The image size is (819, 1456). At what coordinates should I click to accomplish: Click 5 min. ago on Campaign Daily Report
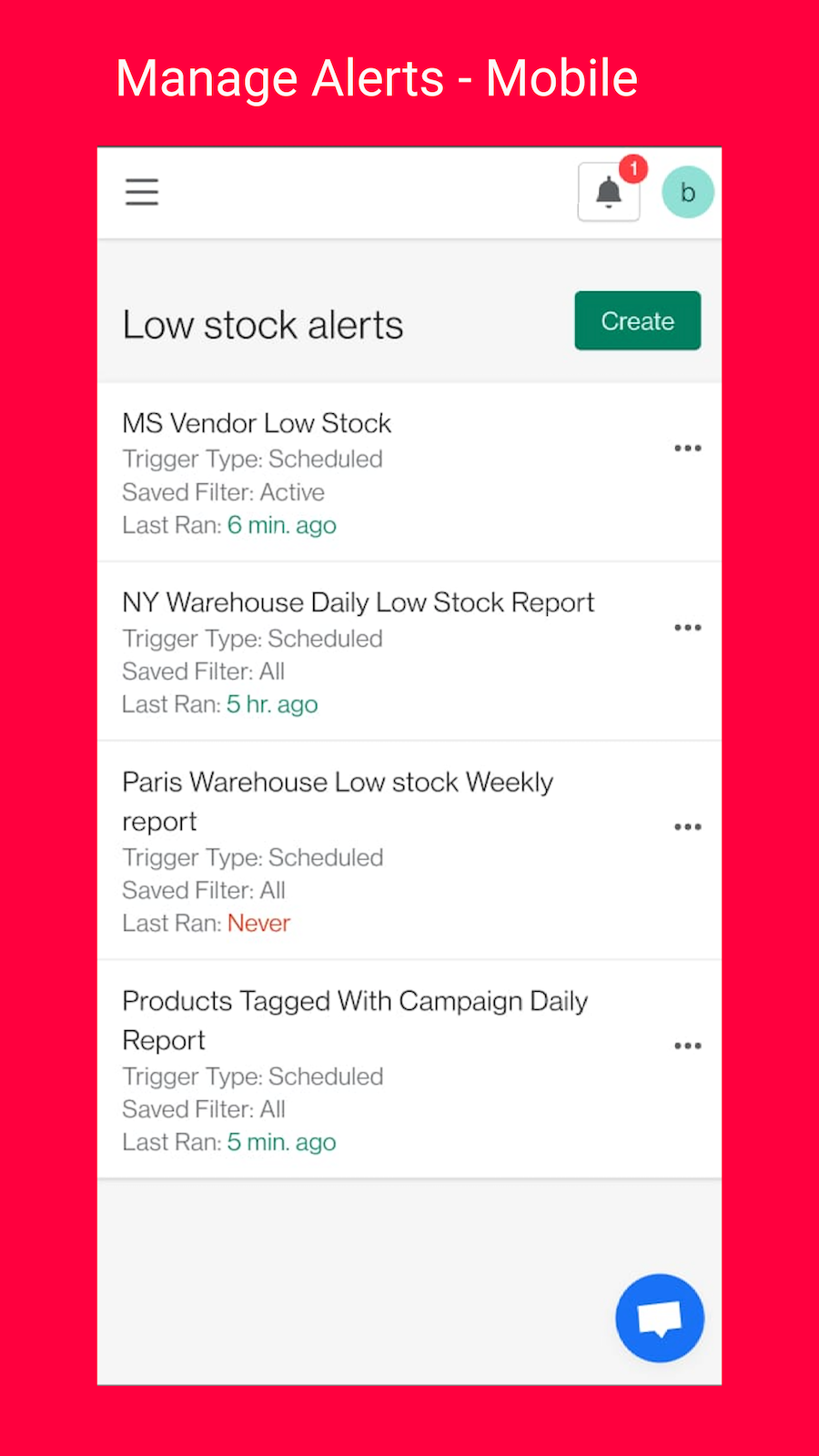tap(281, 1141)
